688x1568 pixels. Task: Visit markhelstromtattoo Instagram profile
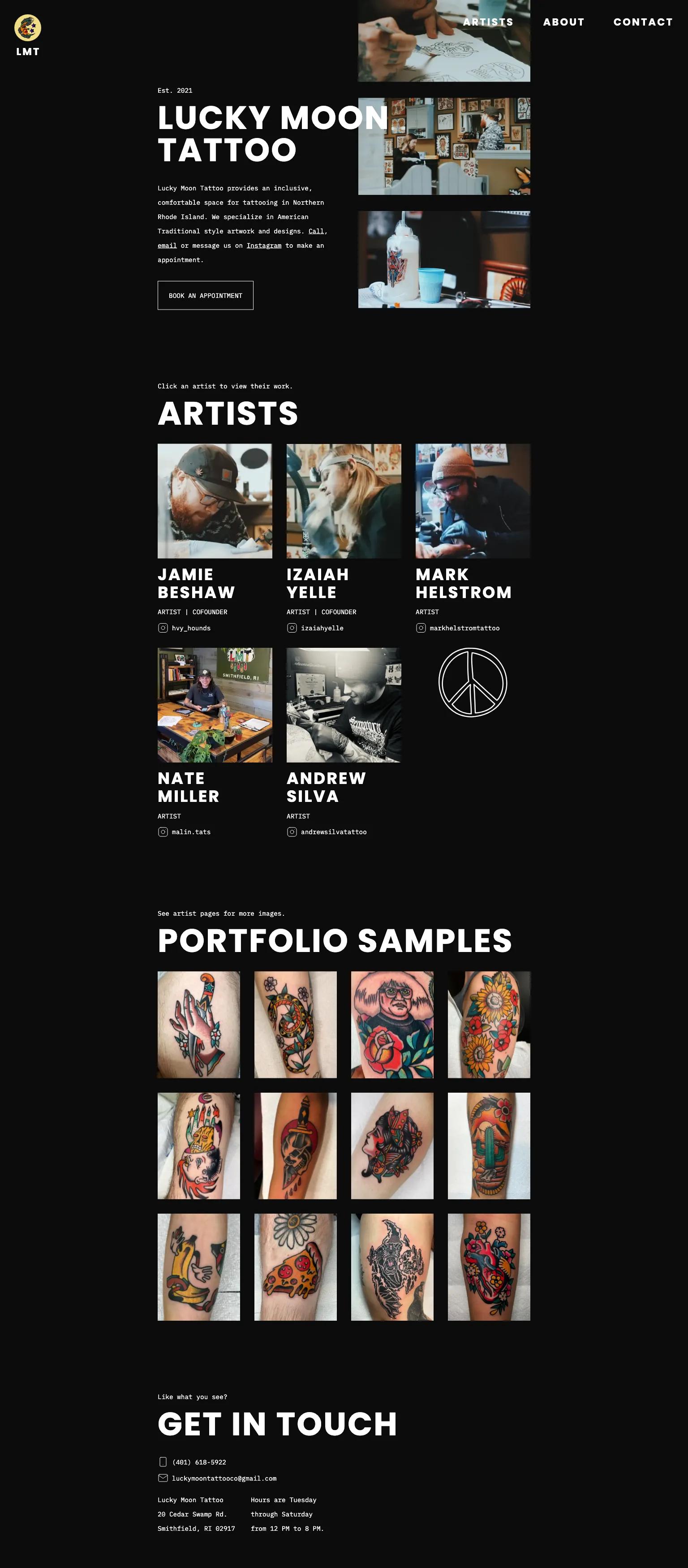coord(464,628)
